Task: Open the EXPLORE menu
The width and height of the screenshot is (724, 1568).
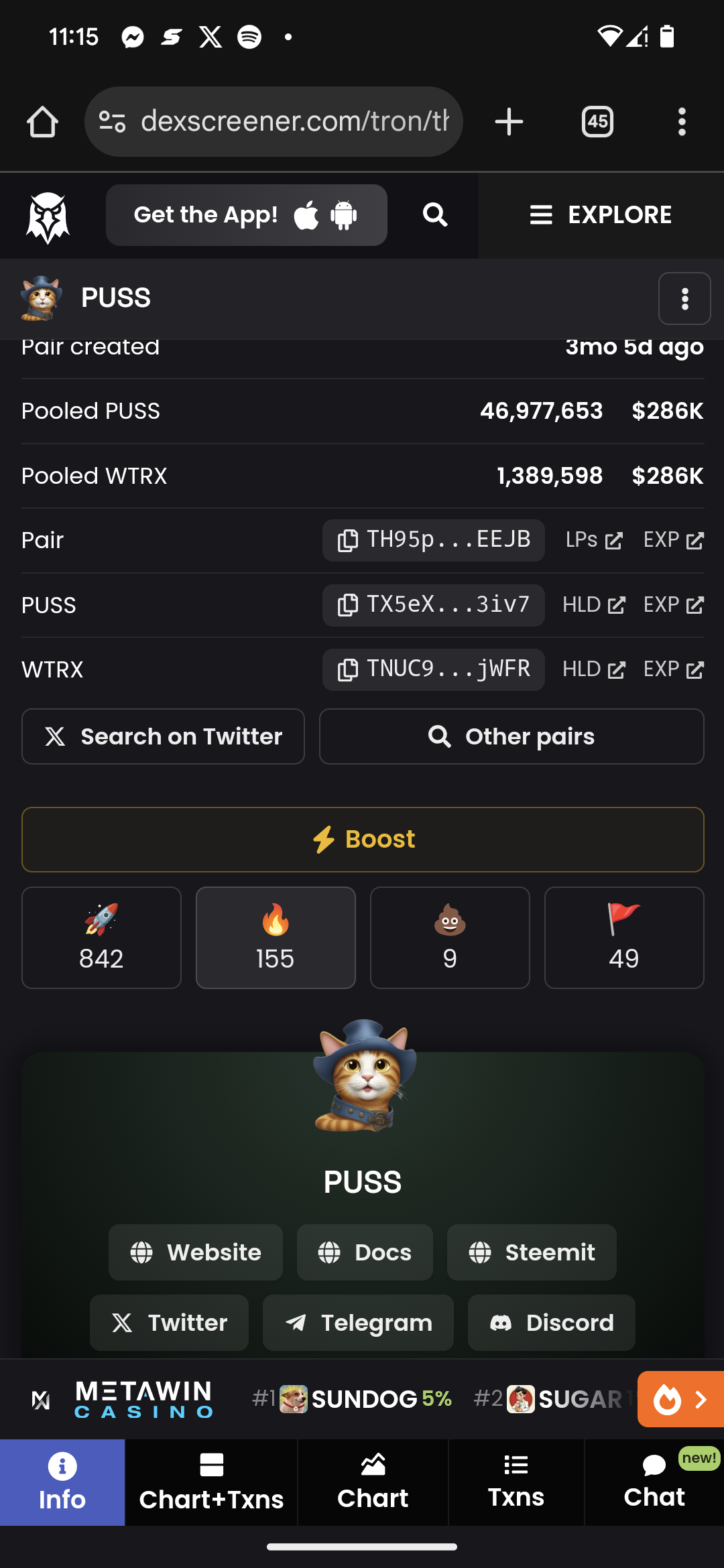Action: point(601,215)
